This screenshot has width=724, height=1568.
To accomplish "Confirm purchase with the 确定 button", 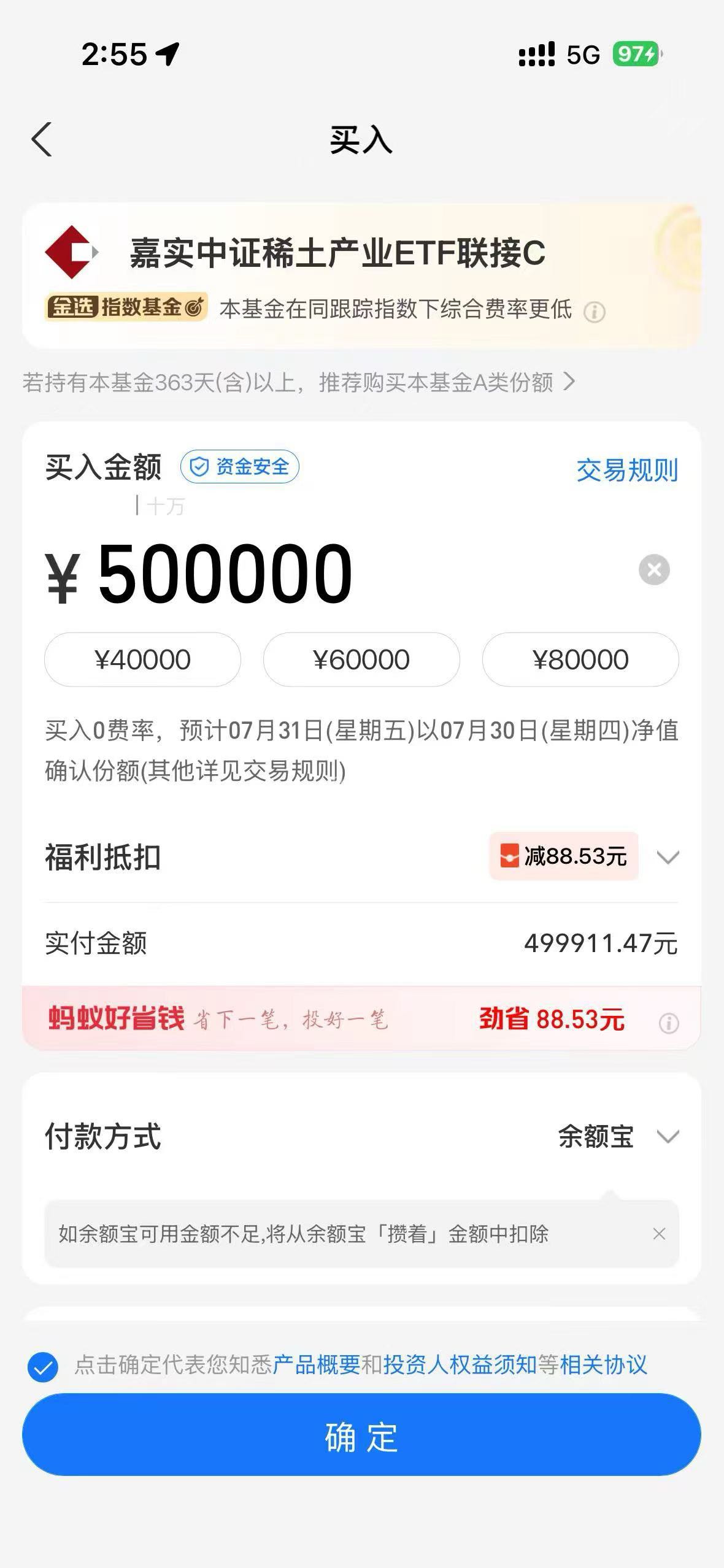I will coord(361,1434).
